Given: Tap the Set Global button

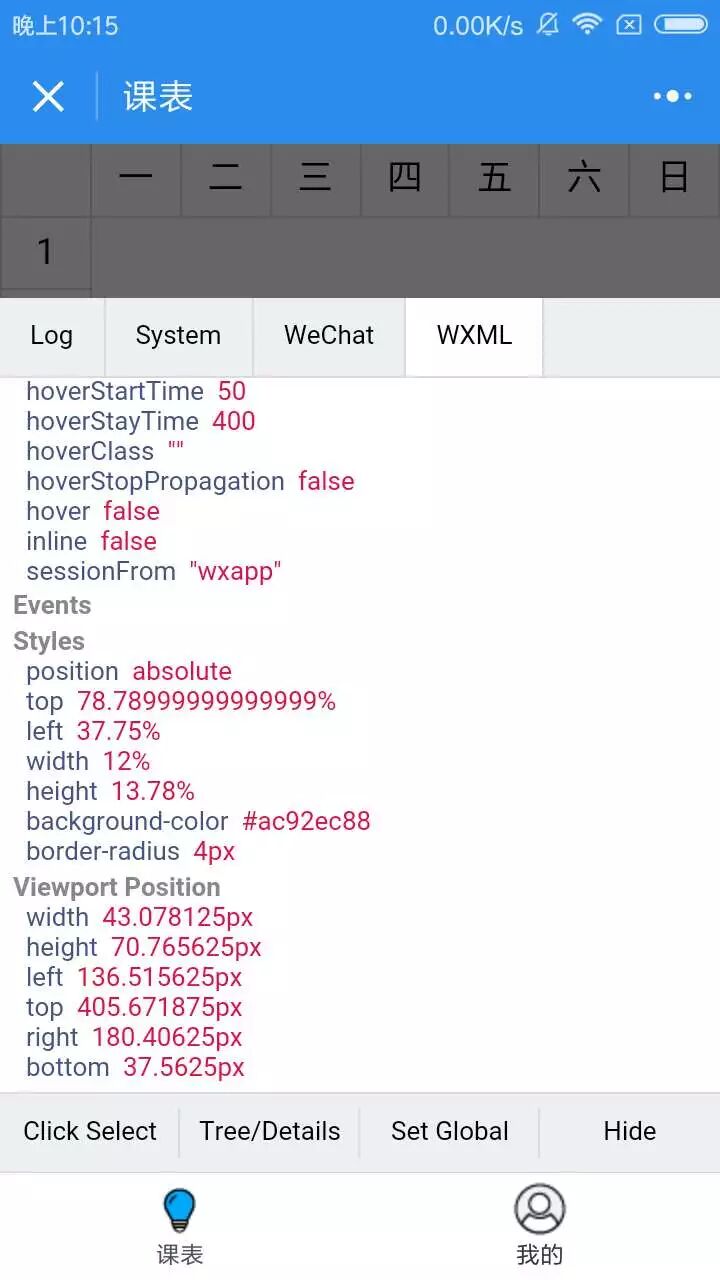Looking at the screenshot, I should click(449, 1131).
